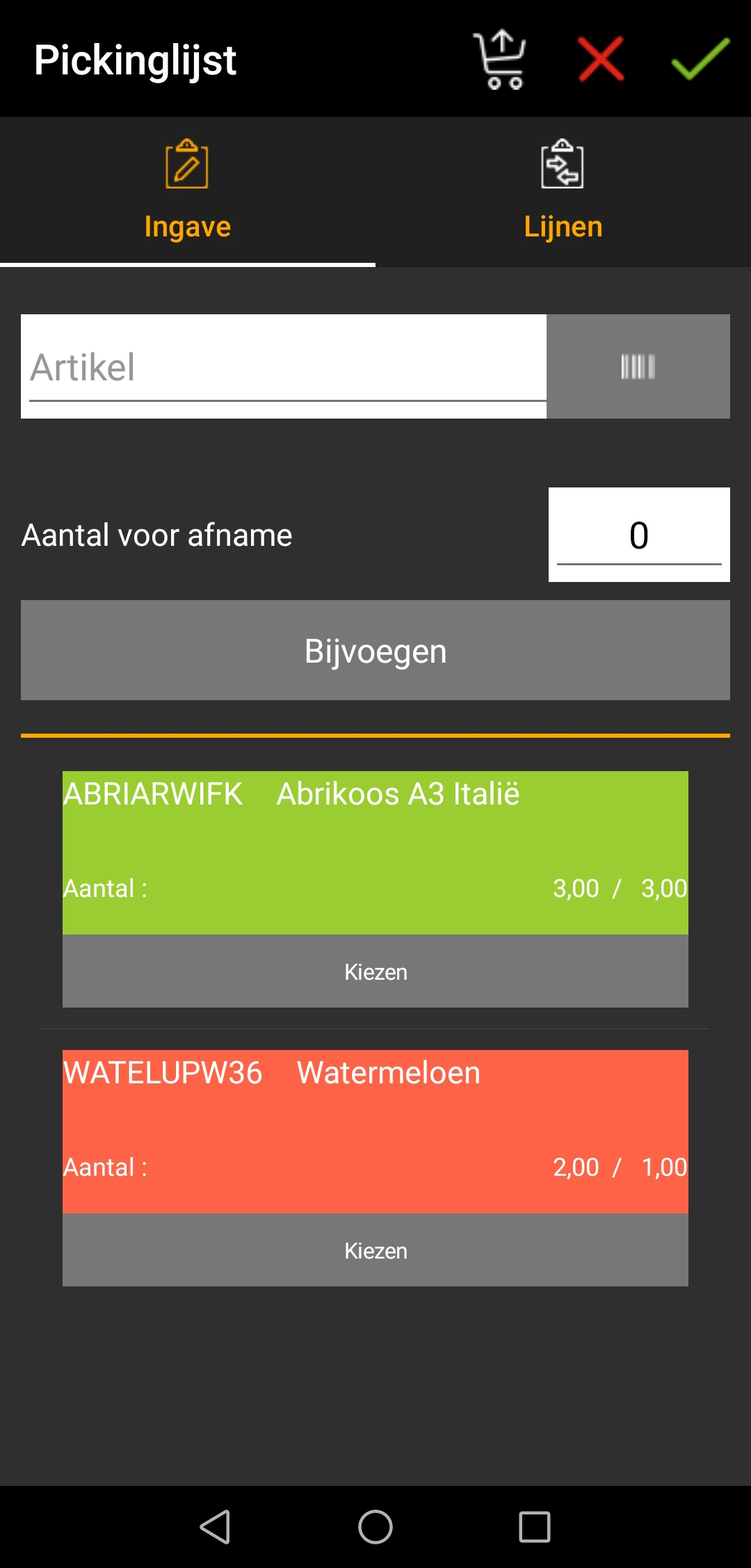
Task: Select Kiezen for Watermeloen
Action: [x=375, y=1250]
